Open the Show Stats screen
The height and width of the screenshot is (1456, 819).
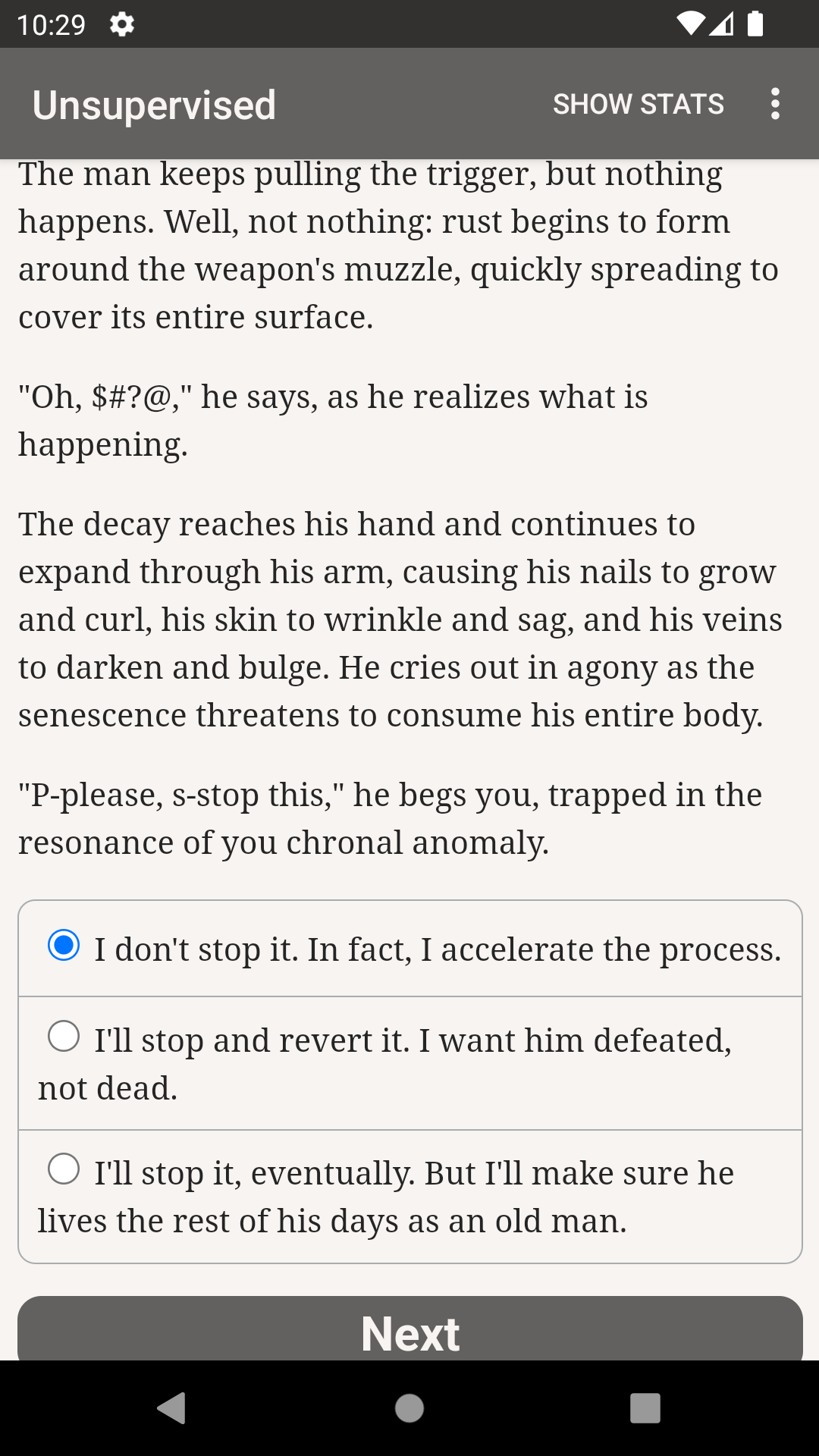coord(638,104)
